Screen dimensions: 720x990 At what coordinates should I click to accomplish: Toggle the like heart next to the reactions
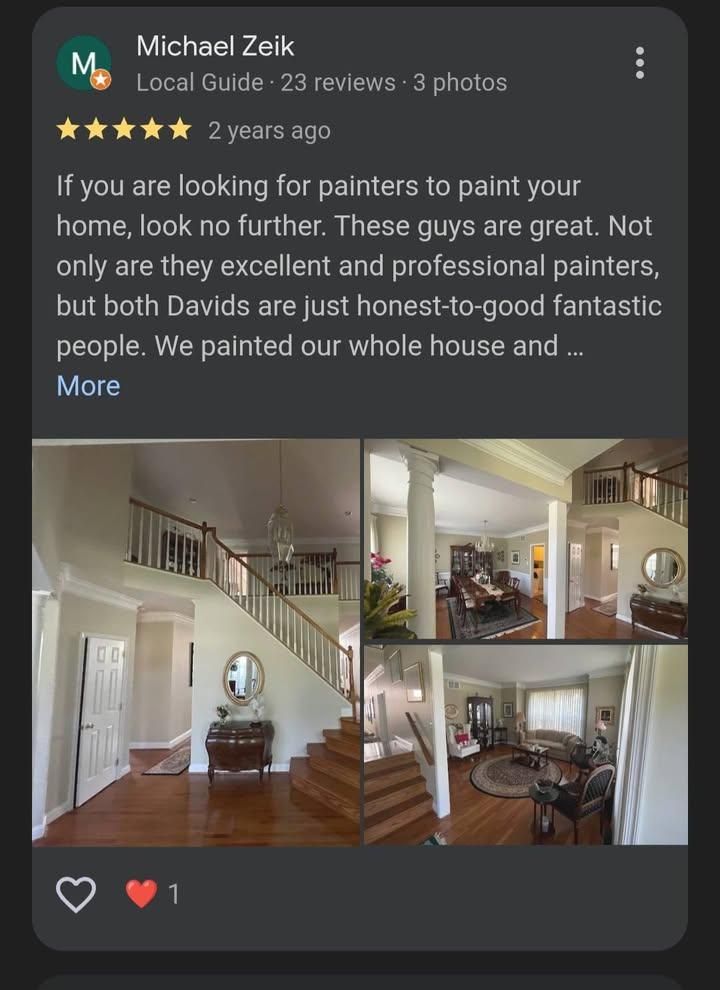click(x=75, y=896)
